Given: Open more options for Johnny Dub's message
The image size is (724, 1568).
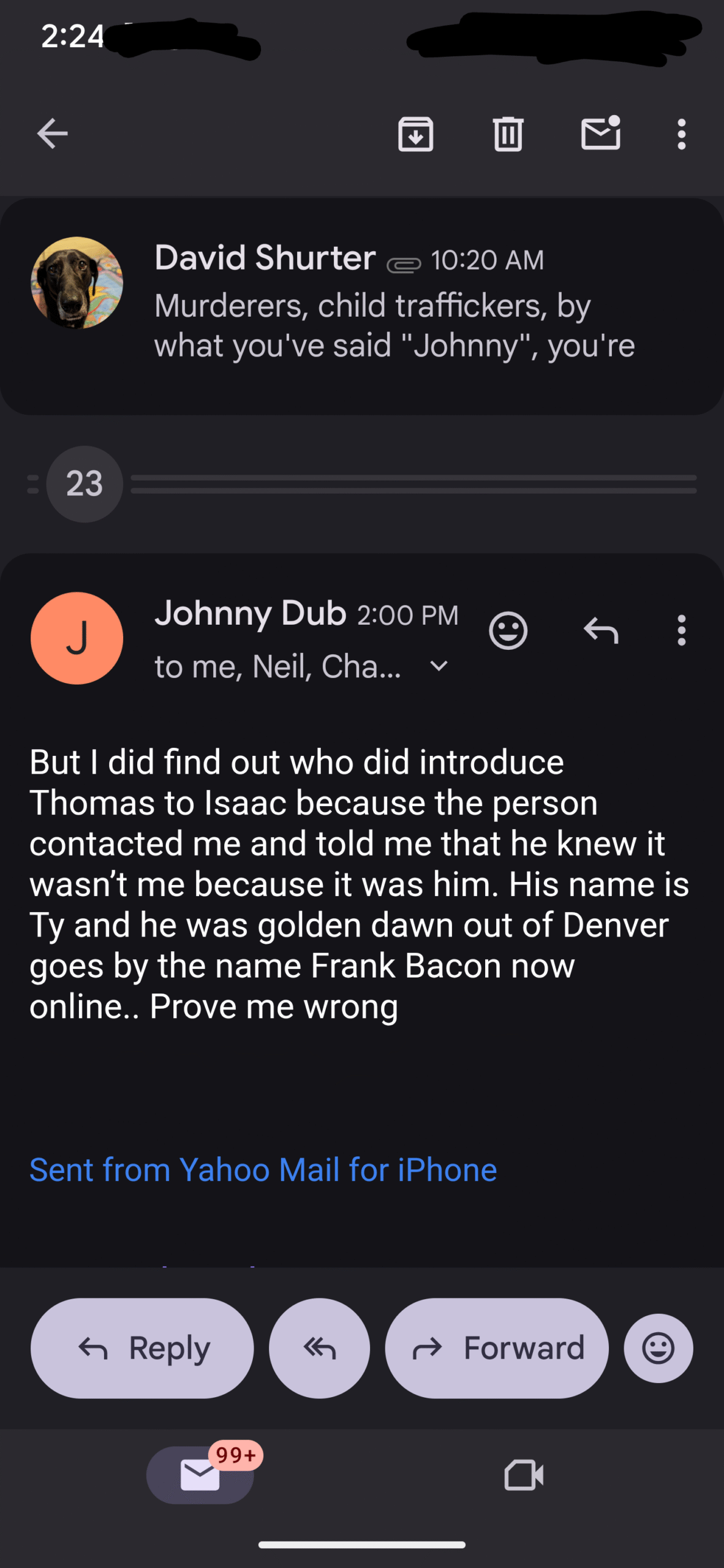Looking at the screenshot, I should pos(681,630).
